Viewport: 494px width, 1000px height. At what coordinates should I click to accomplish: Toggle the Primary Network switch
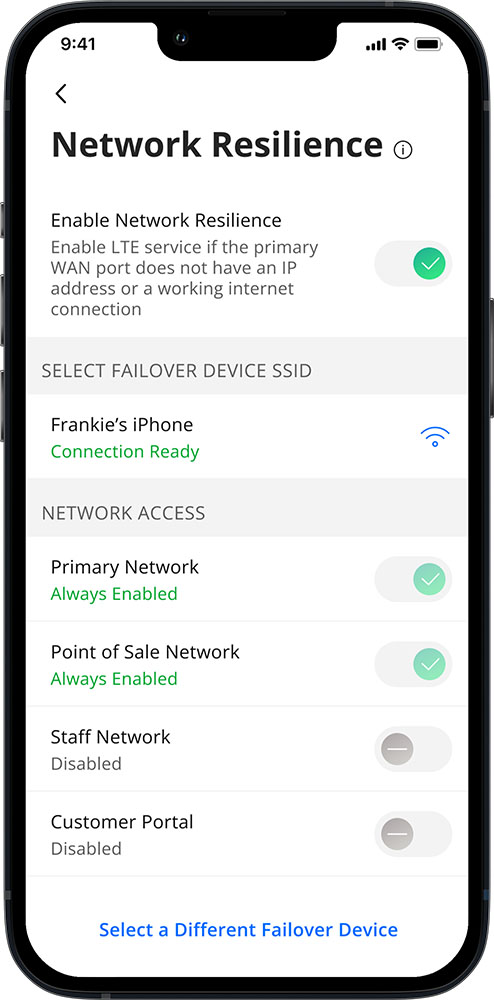click(x=413, y=579)
